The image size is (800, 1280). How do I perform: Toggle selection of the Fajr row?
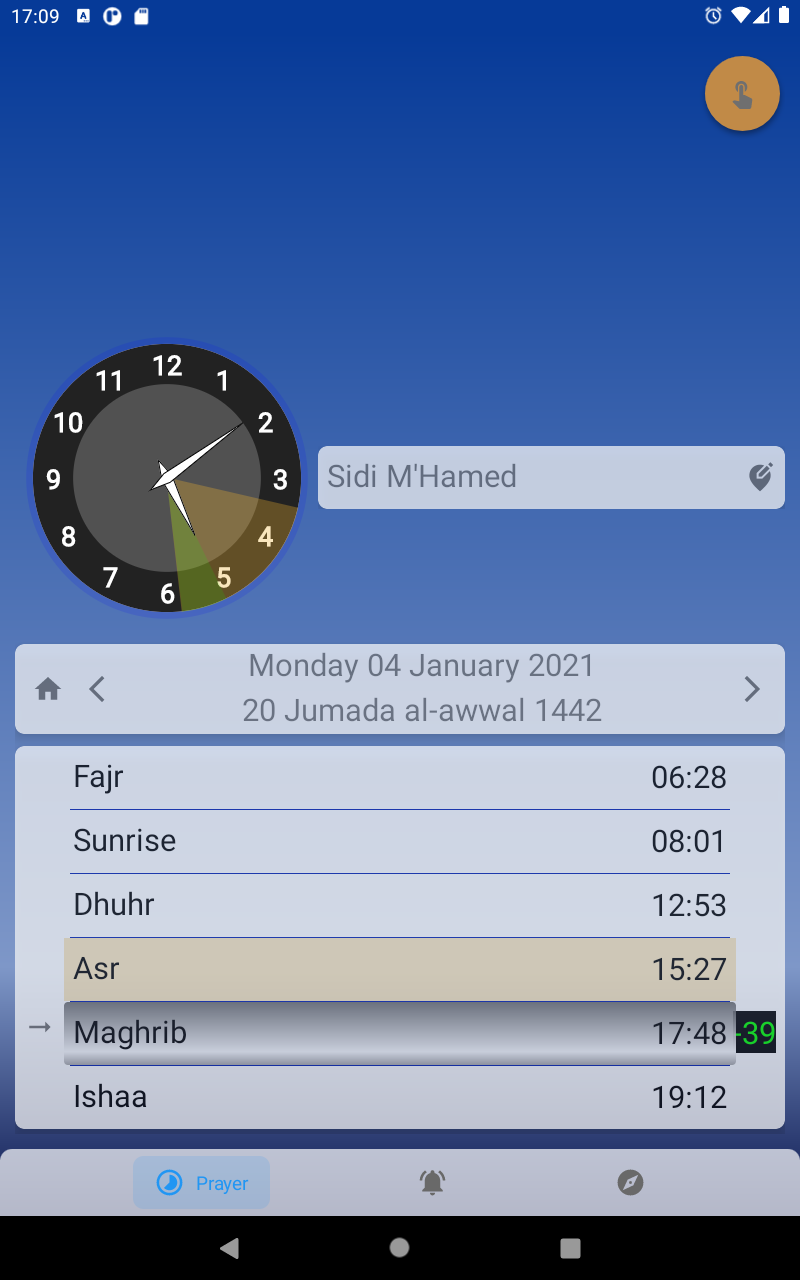(x=400, y=776)
